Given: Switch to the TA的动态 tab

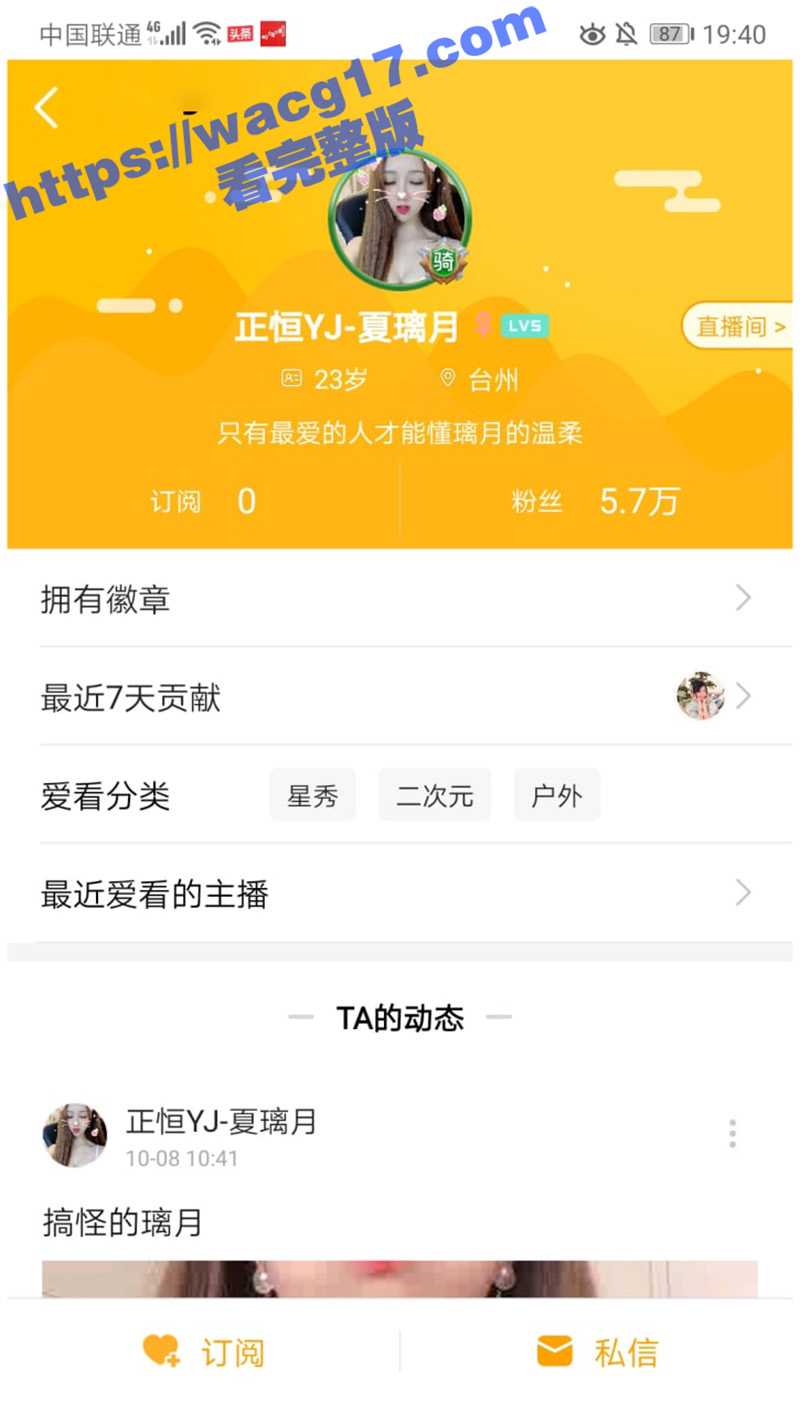Looking at the screenshot, I should click(400, 1017).
